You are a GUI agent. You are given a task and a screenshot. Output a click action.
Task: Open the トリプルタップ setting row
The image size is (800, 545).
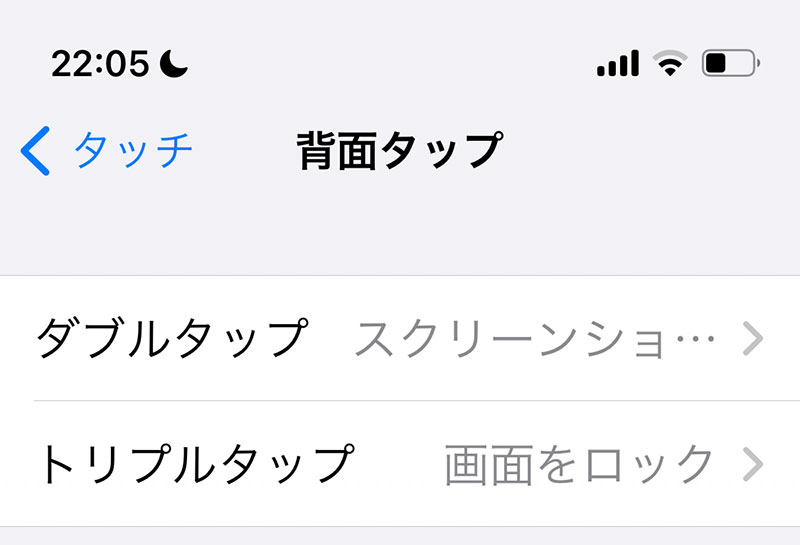[x=400, y=464]
